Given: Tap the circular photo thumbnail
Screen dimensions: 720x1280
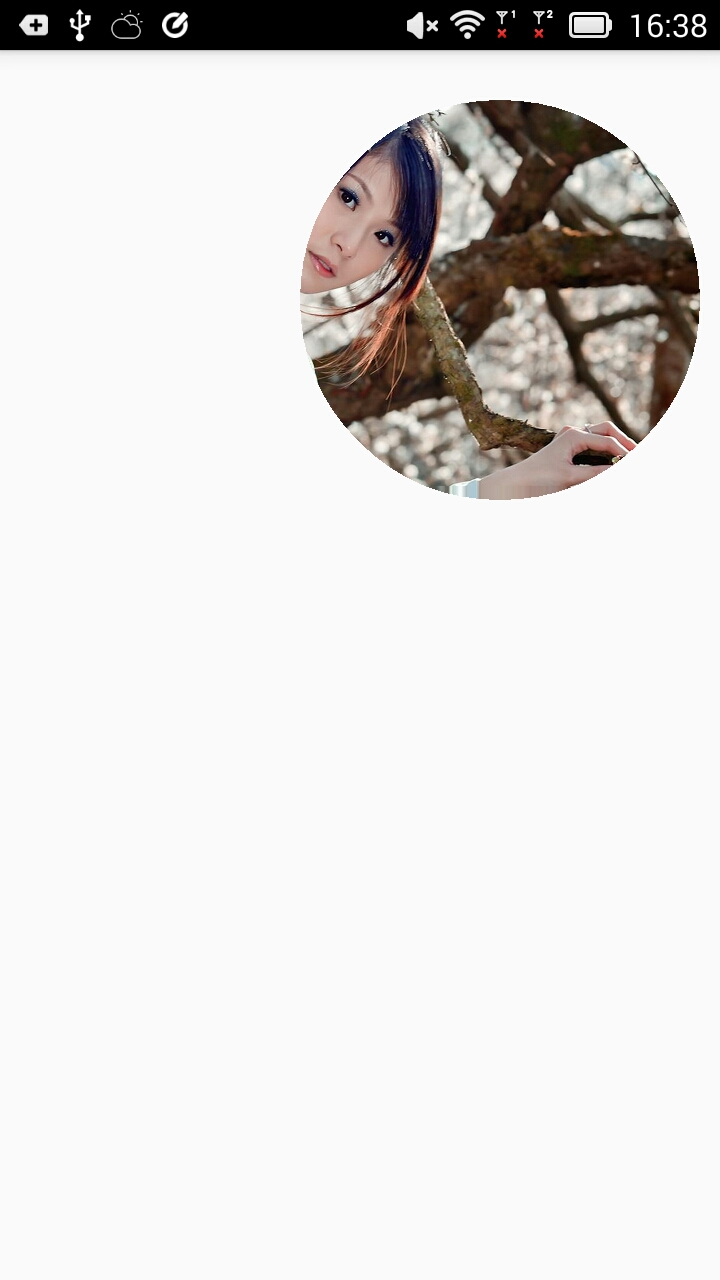Looking at the screenshot, I should pyautogui.click(x=500, y=300).
